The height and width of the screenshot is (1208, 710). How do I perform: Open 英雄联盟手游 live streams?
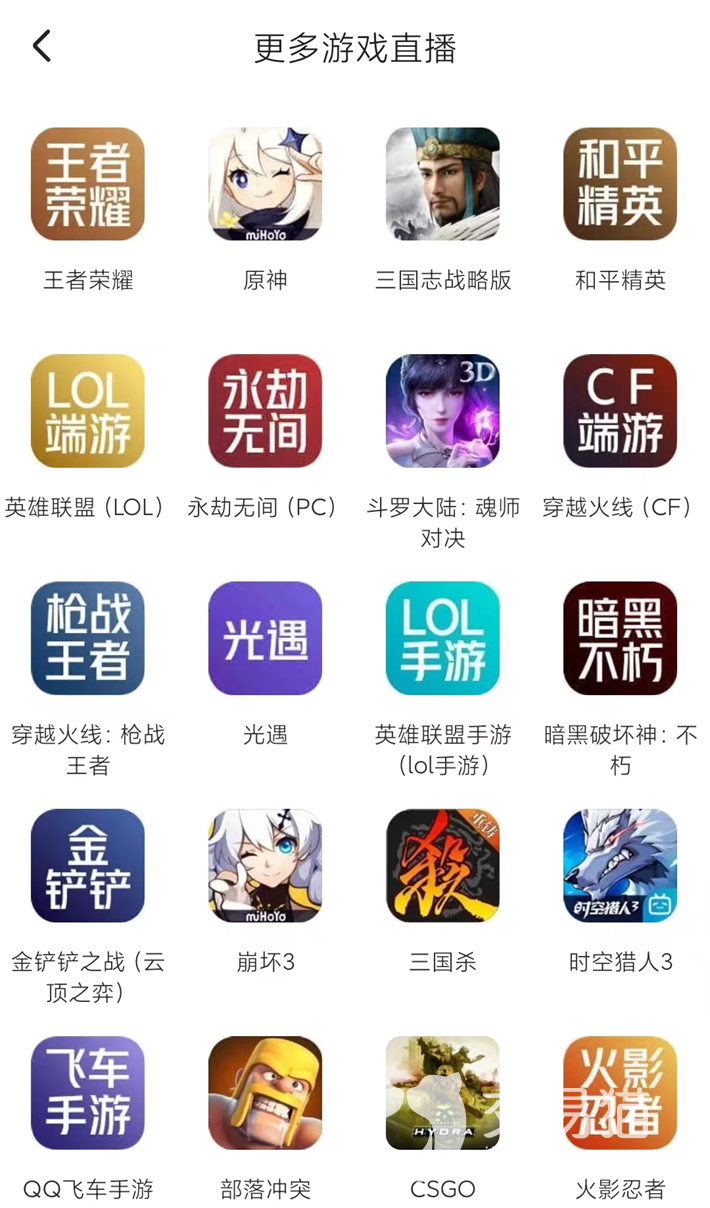tap(443, 638)
